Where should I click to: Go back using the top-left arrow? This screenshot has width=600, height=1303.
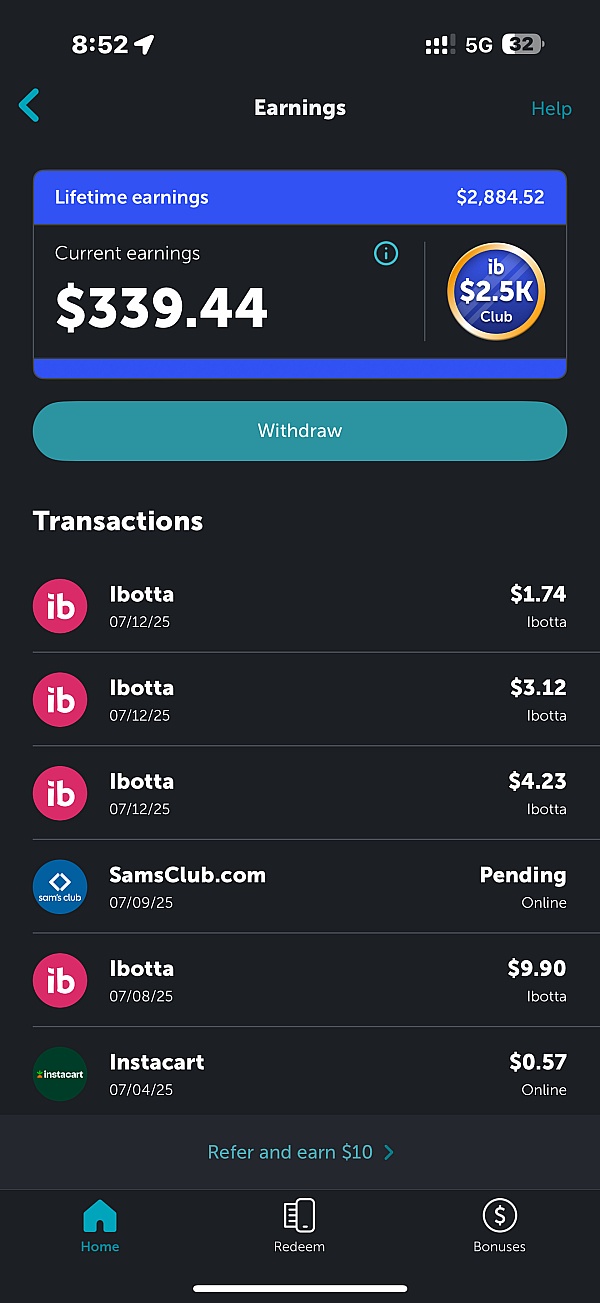click(x=29, y=106)
